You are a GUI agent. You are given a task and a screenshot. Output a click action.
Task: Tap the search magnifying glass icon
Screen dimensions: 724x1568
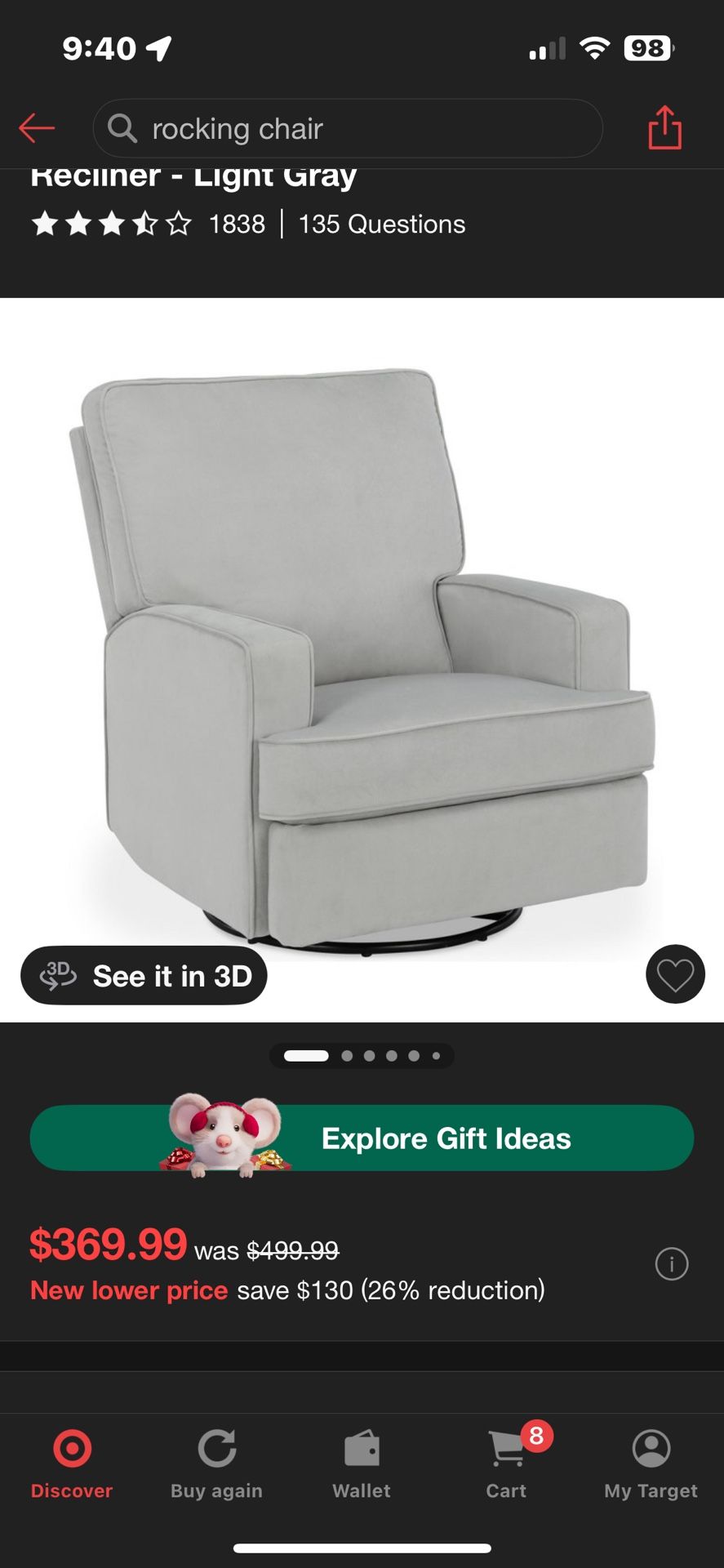click(121, 127)
